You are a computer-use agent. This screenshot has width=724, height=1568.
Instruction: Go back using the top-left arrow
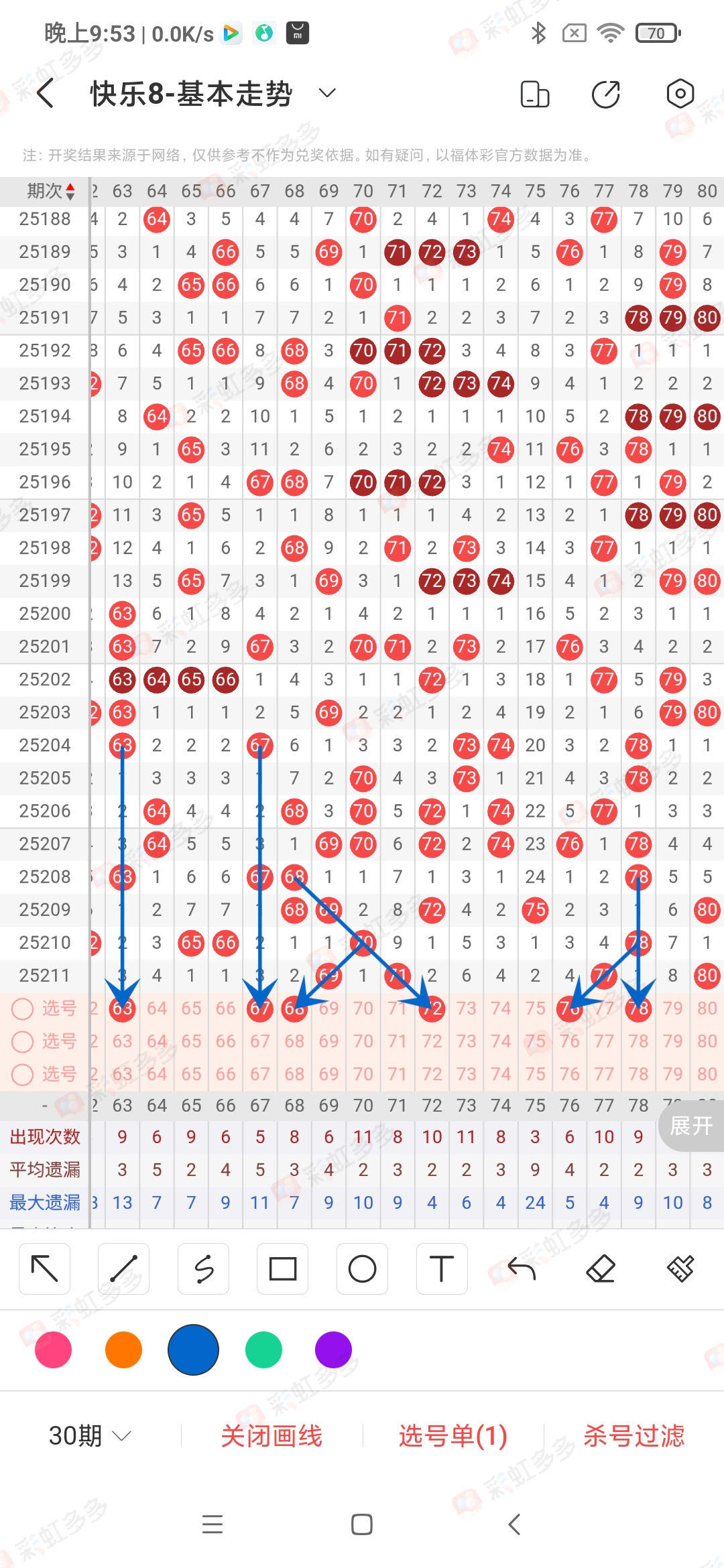pos(45,93)
